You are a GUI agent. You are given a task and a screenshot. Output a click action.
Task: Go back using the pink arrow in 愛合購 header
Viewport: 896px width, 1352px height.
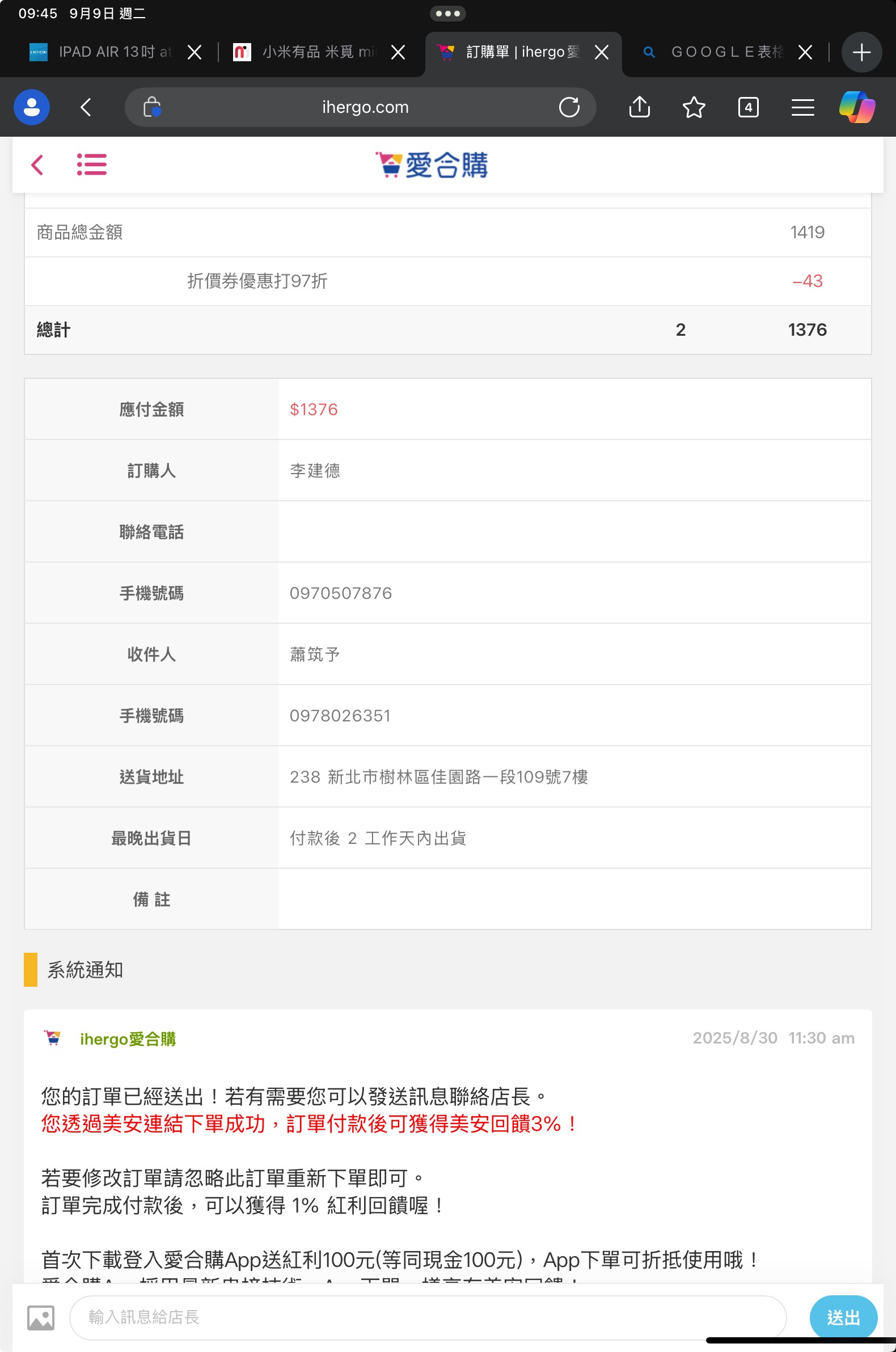point(37,165)
